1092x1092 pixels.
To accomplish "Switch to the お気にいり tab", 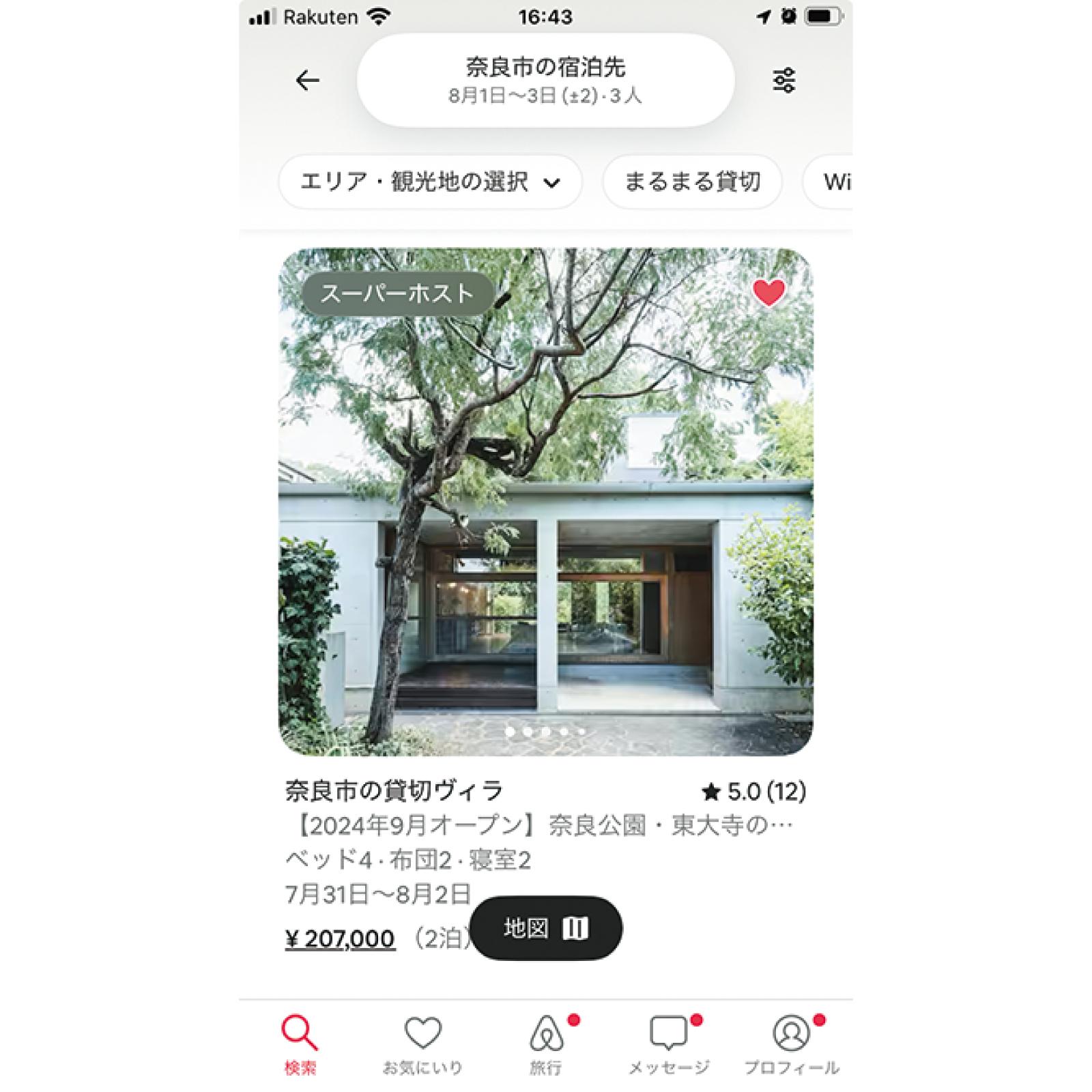I will 422,1044.
